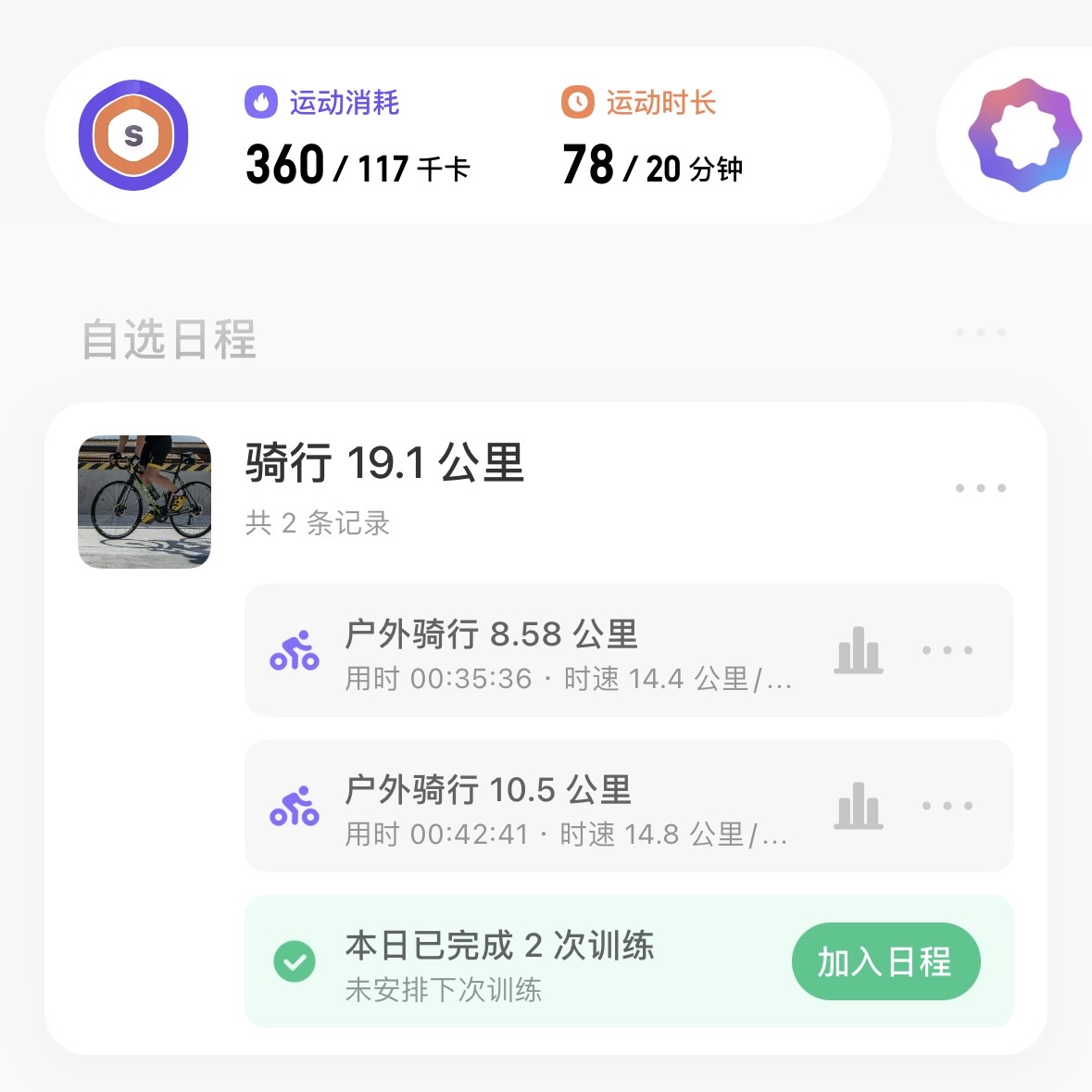Open the overflow menu for 骑行 19.1 公里
1092x1092 pixels.
coord(981,488)
